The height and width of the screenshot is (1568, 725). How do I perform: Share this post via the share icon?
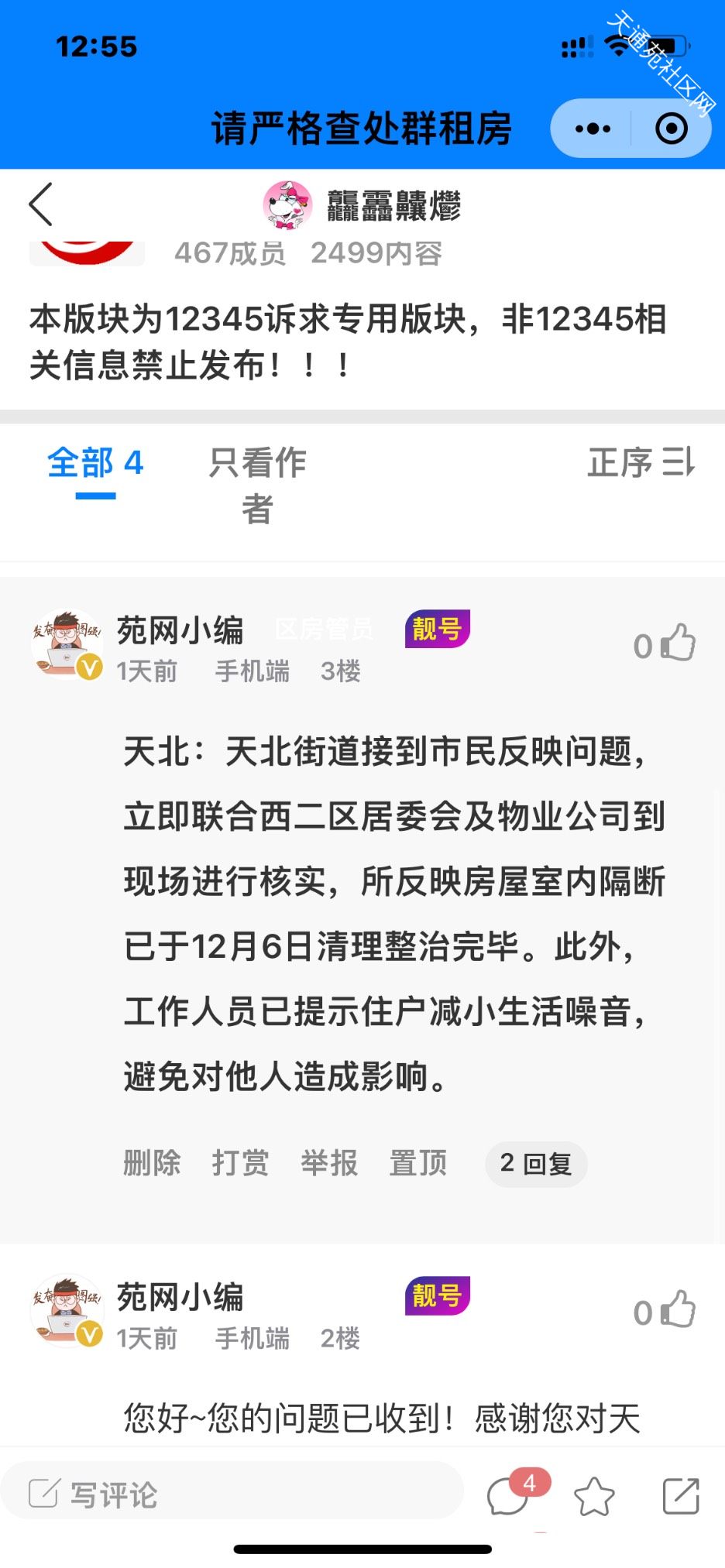[x=681, y=1495]
